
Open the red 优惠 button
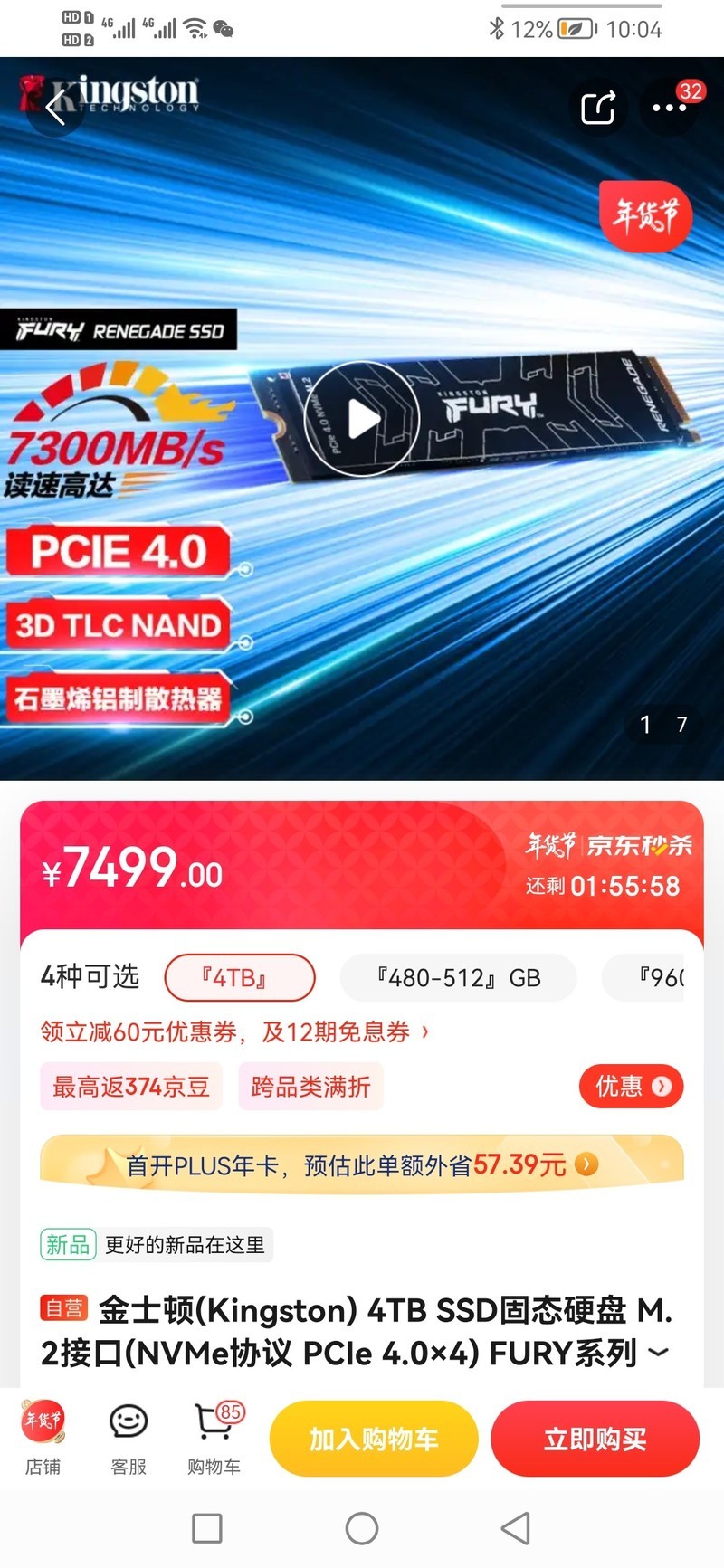631,1087
